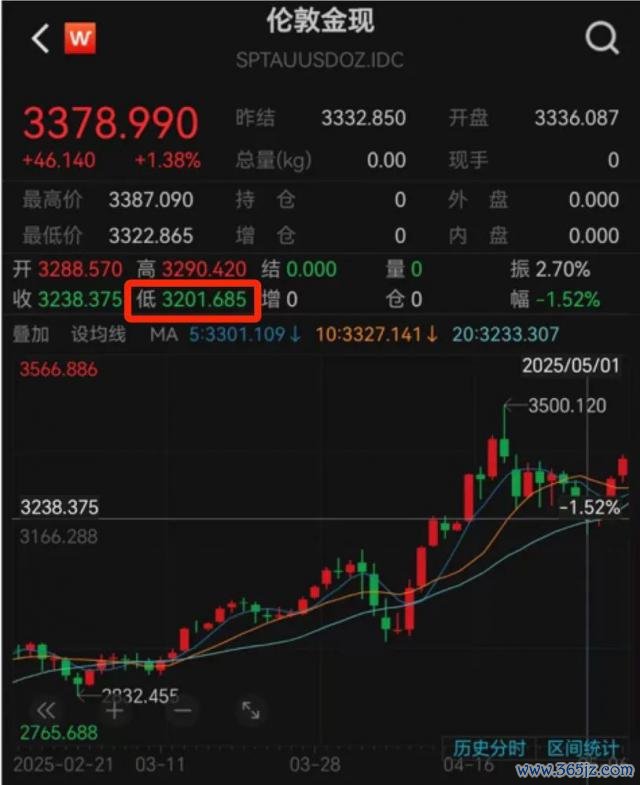Open 历史分时 historical intraday view
The image size is (640, 785).
(x=489, y=748)
